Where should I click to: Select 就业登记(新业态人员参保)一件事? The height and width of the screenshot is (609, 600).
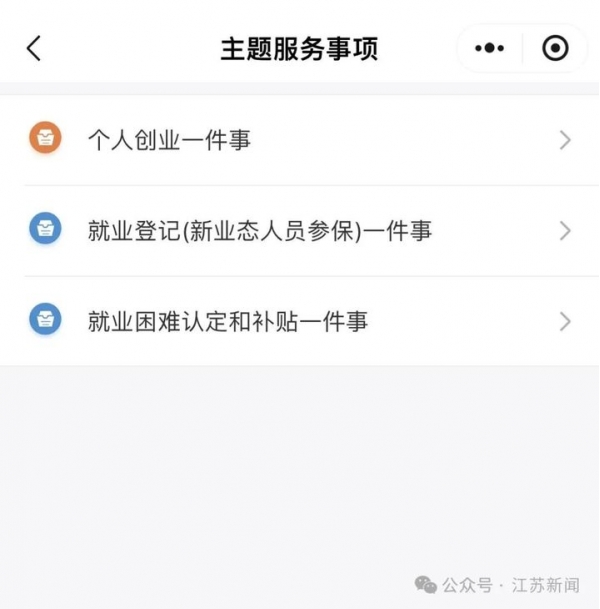(x=299, y=231)
